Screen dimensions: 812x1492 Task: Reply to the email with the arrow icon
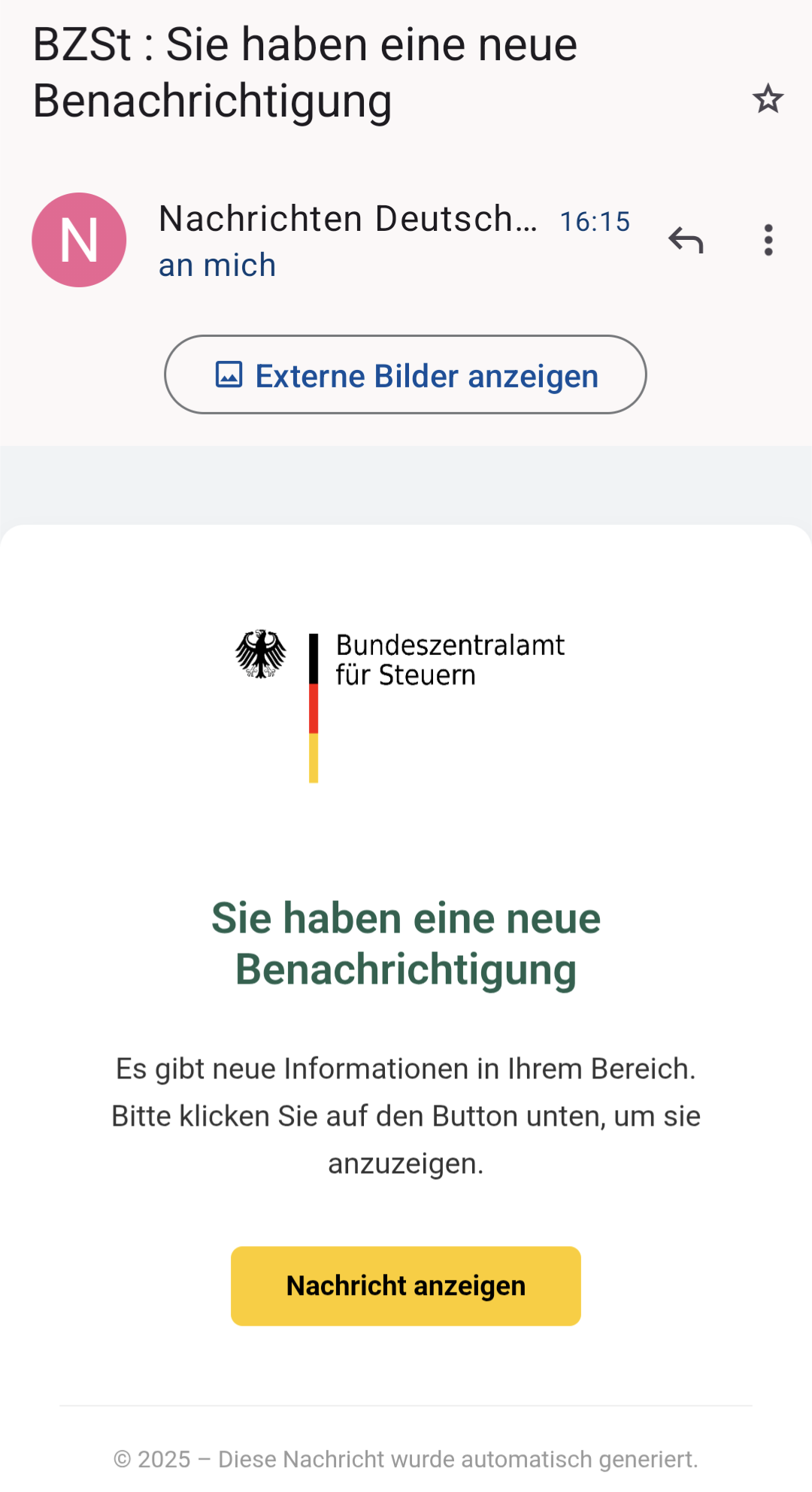(x=686, y=240)
